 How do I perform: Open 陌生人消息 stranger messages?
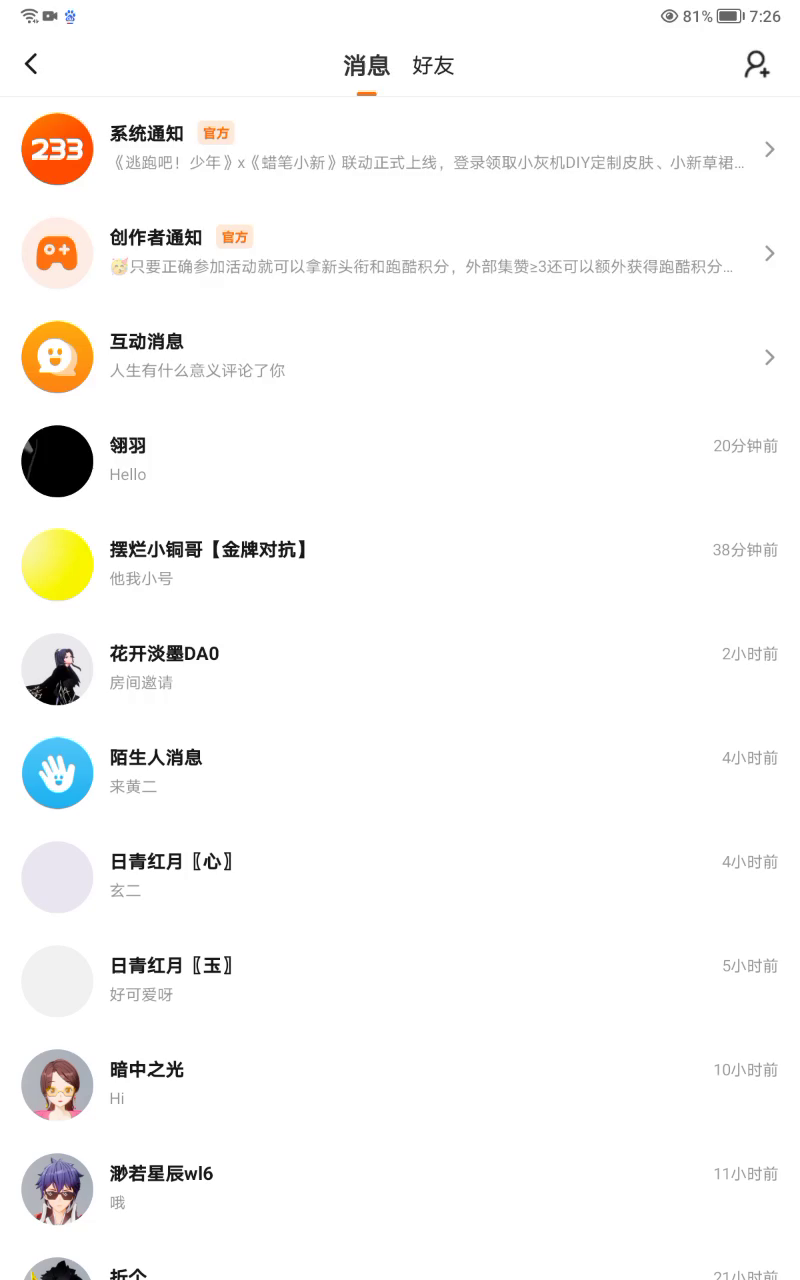pyautogui.click(x=400, y=773)
